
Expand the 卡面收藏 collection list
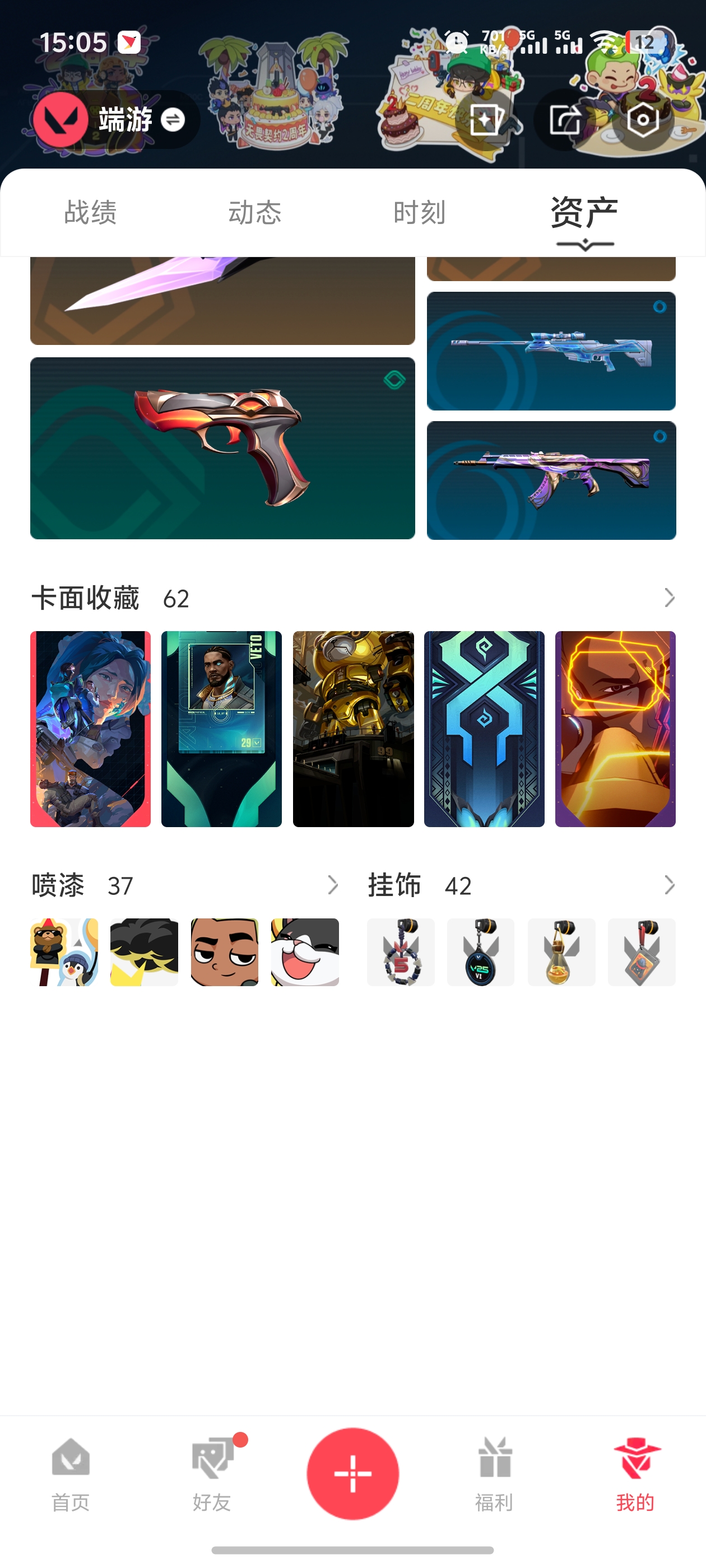pos(669,598)
